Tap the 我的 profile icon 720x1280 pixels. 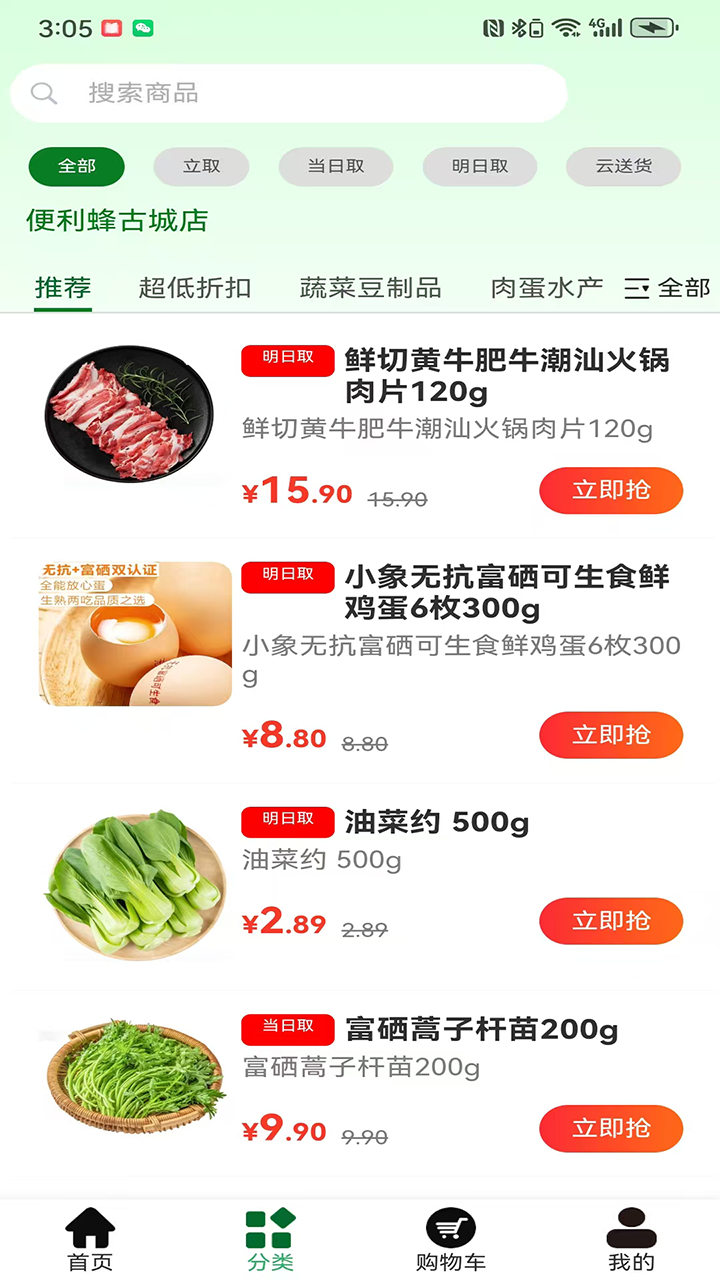(631, 1228)
